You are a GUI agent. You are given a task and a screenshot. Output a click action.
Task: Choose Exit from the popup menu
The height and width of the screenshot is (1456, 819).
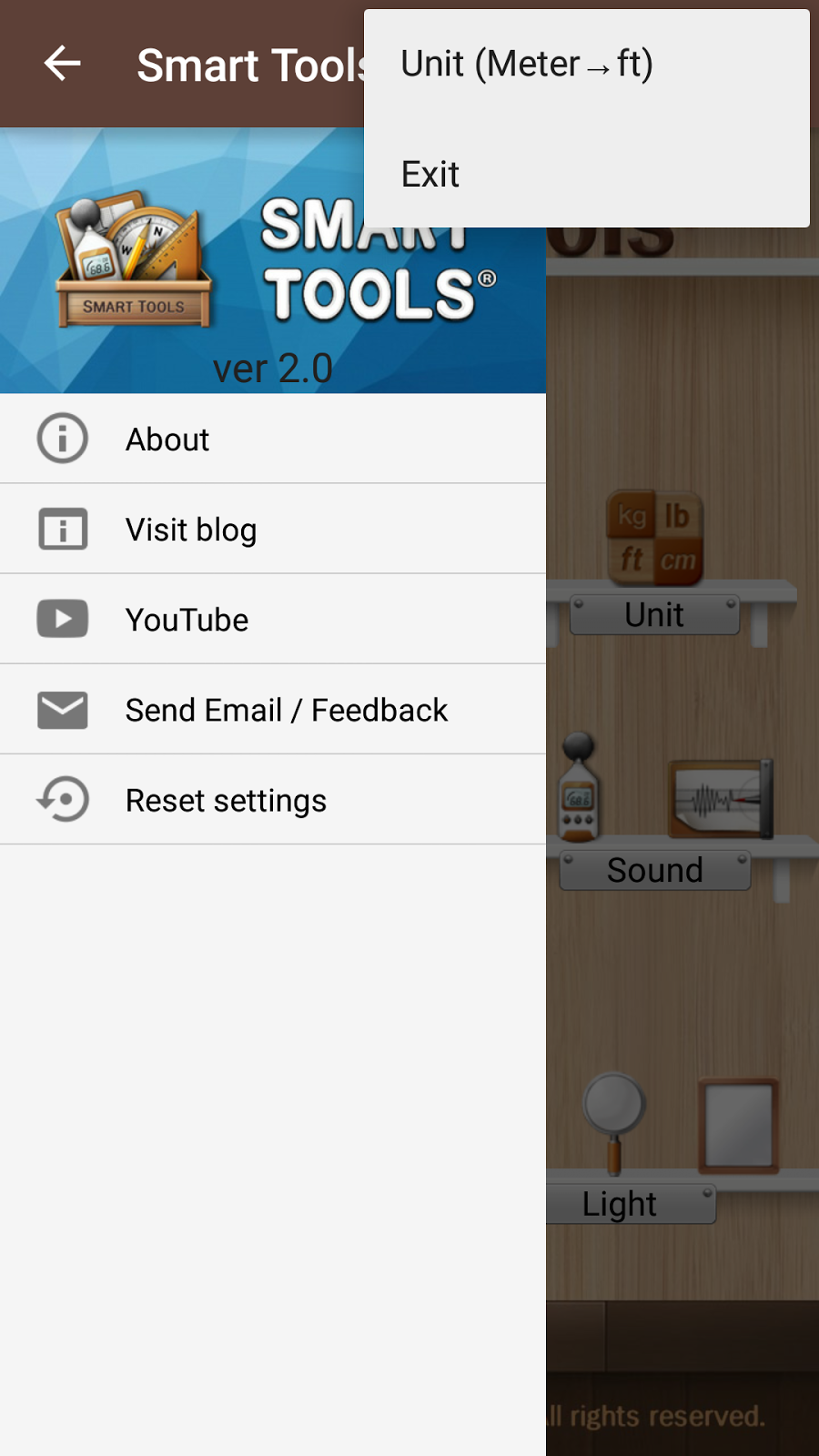point(430,174)
